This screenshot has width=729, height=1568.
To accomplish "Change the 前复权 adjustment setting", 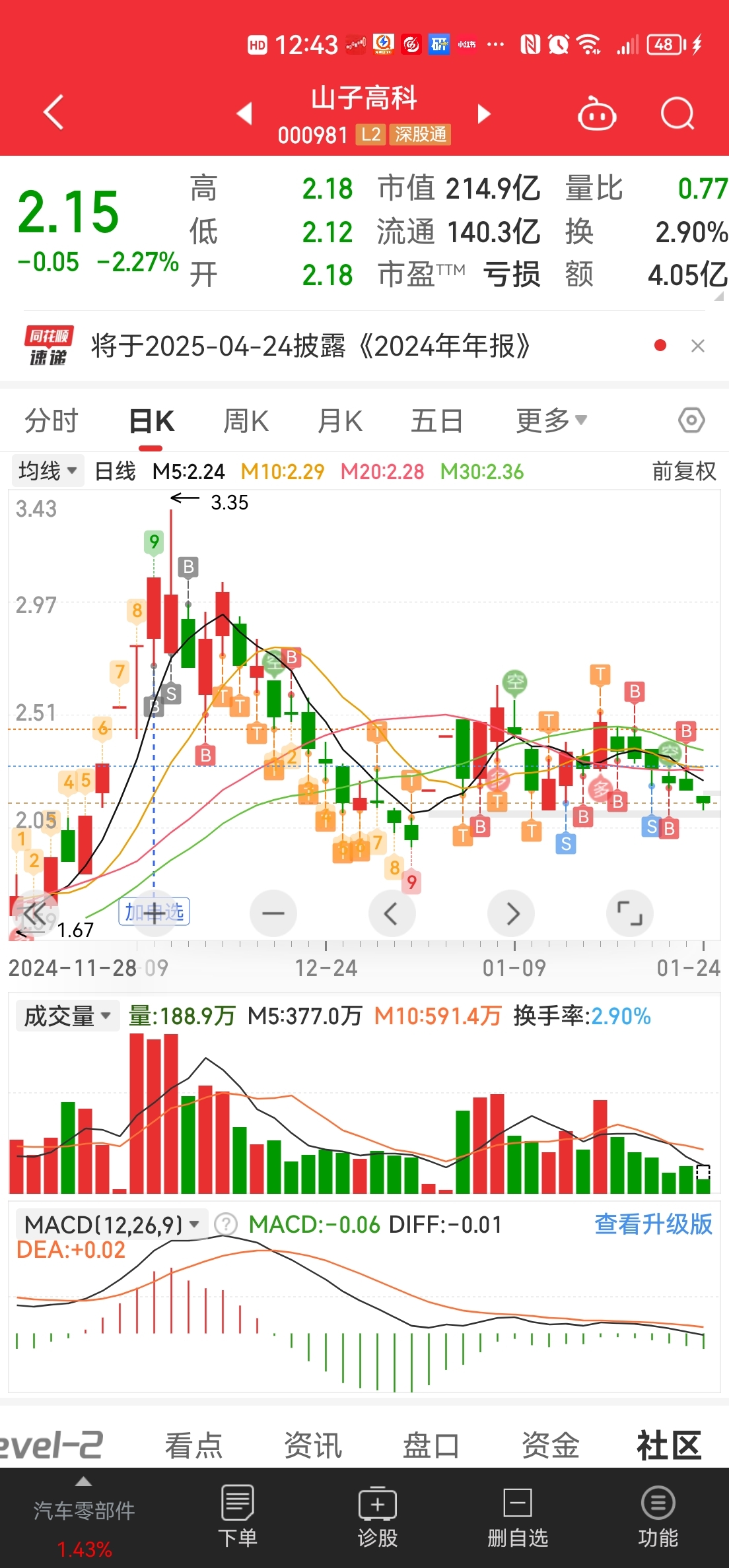I will [x=684, y=471].
